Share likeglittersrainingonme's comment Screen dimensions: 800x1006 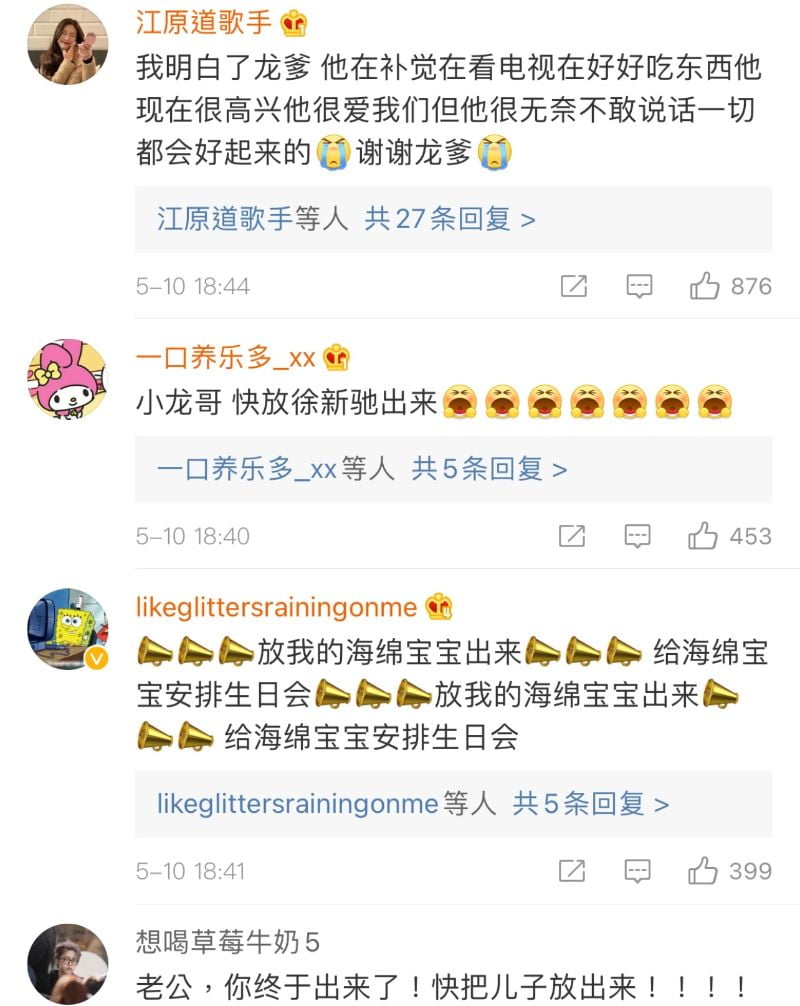pyautogui.click(x=572, y=871)
